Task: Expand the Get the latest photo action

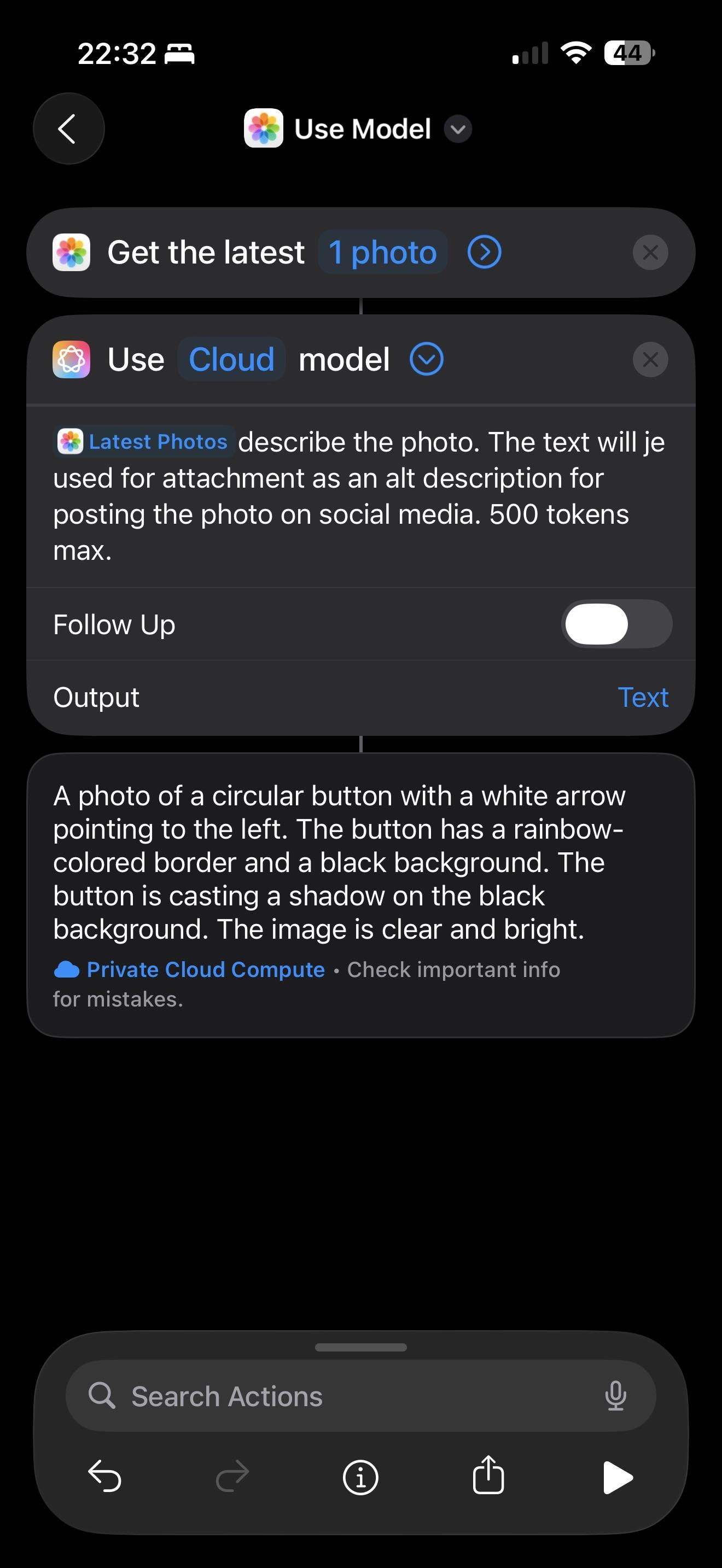Action: coord(485,252)
